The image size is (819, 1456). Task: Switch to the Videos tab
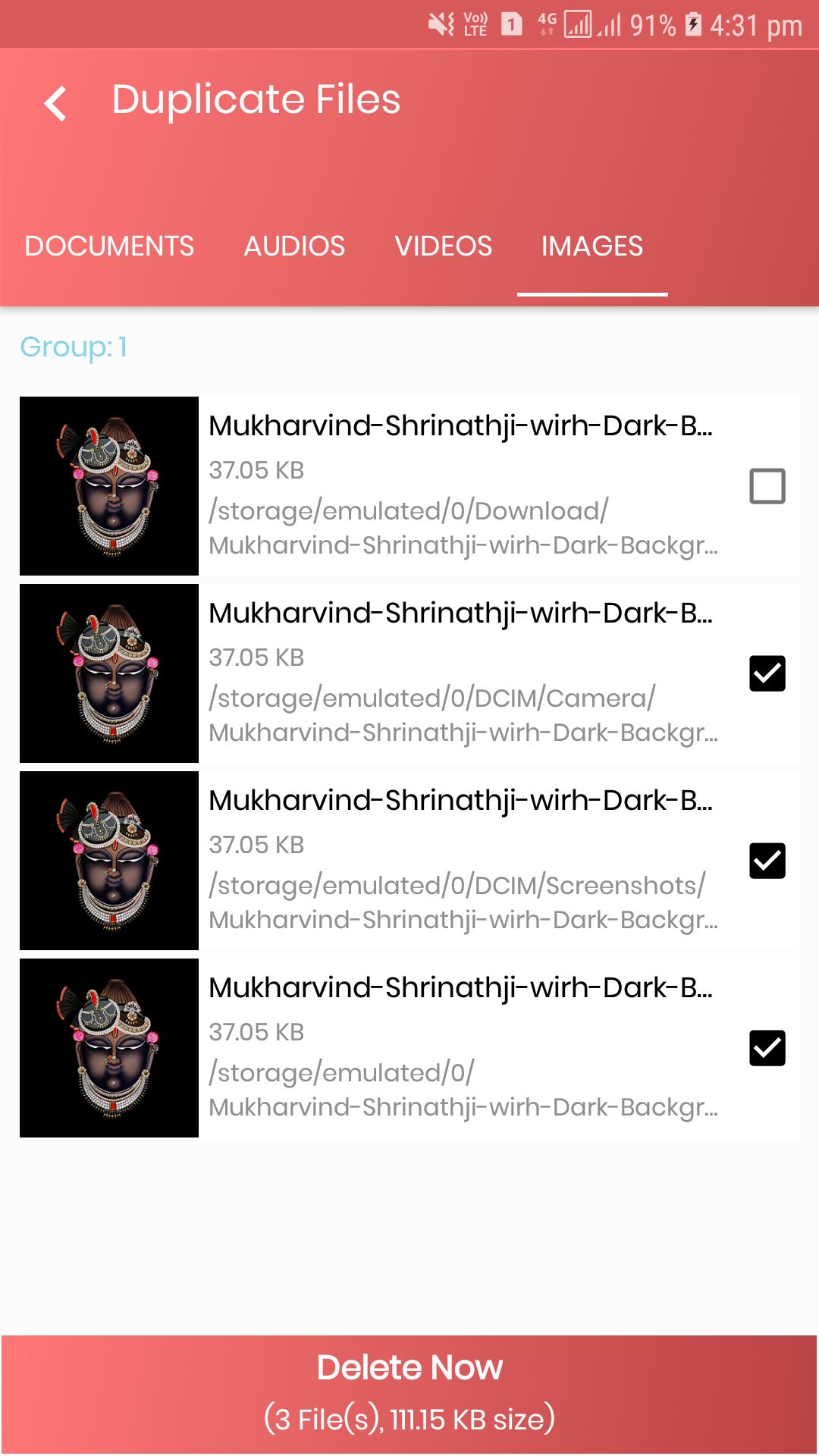pyautogui.click(x=443, y=246)
